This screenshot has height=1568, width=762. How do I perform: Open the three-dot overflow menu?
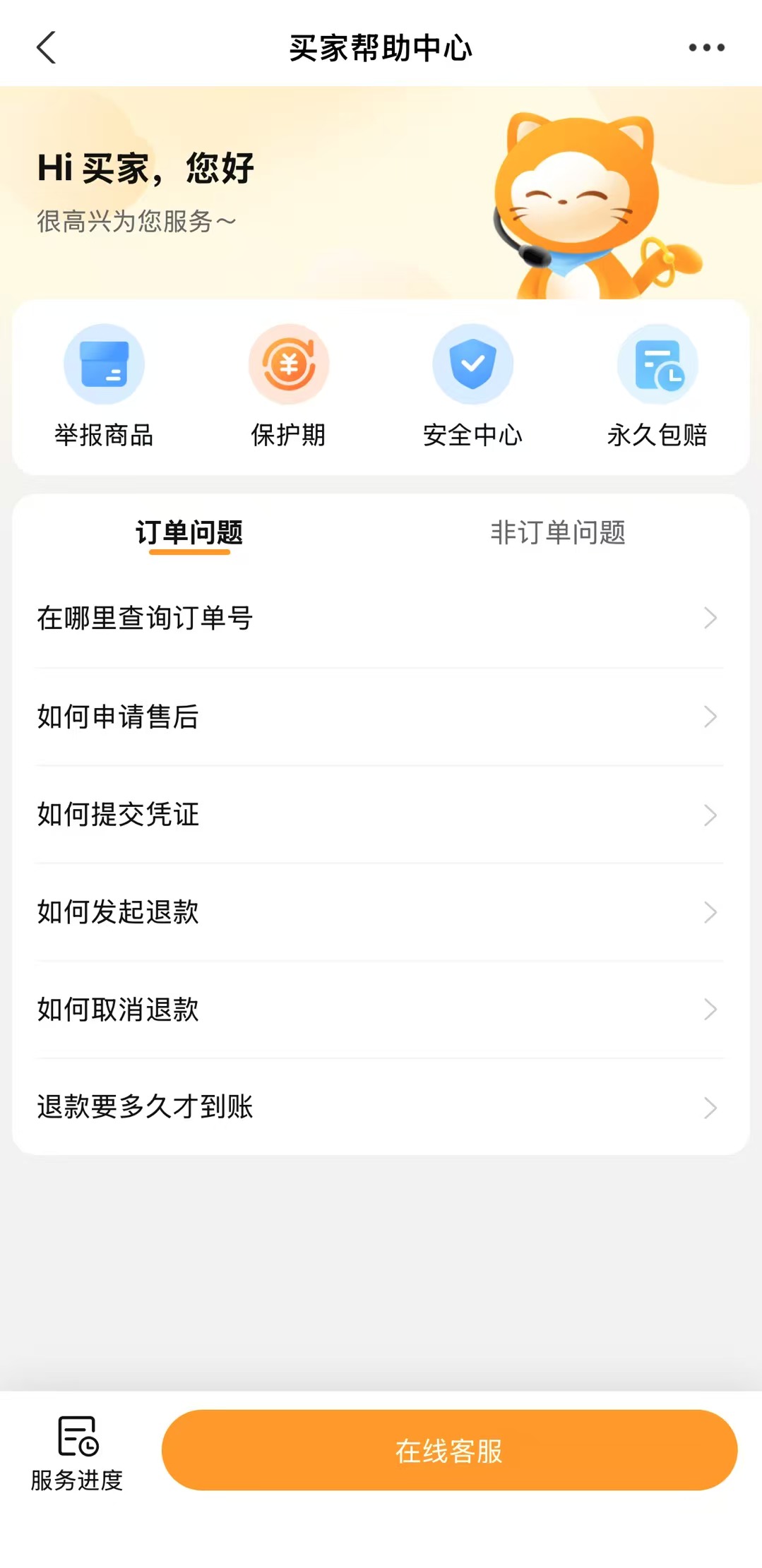pos(706,48)
